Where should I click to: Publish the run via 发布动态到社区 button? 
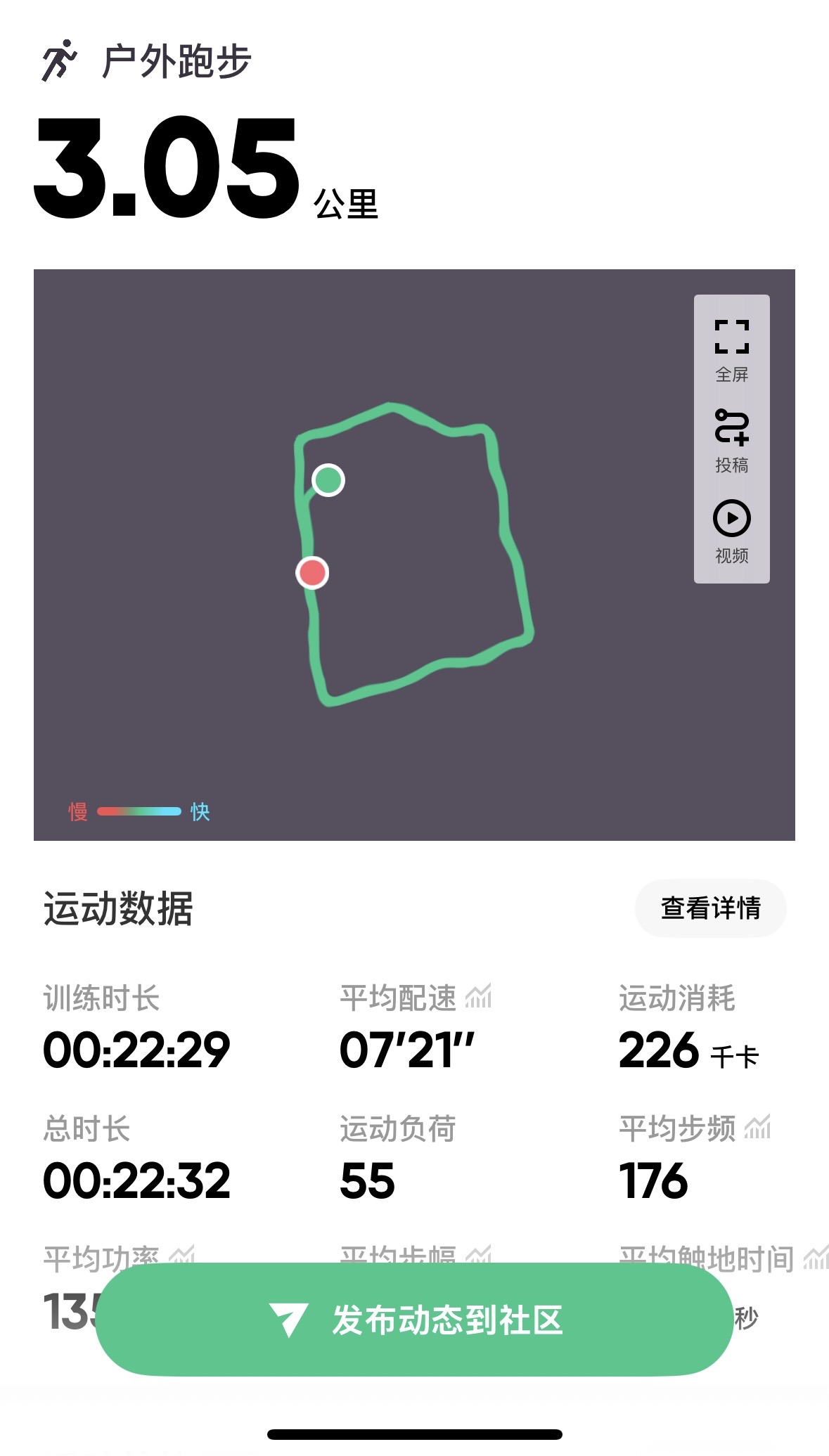tap(414, 1319)
